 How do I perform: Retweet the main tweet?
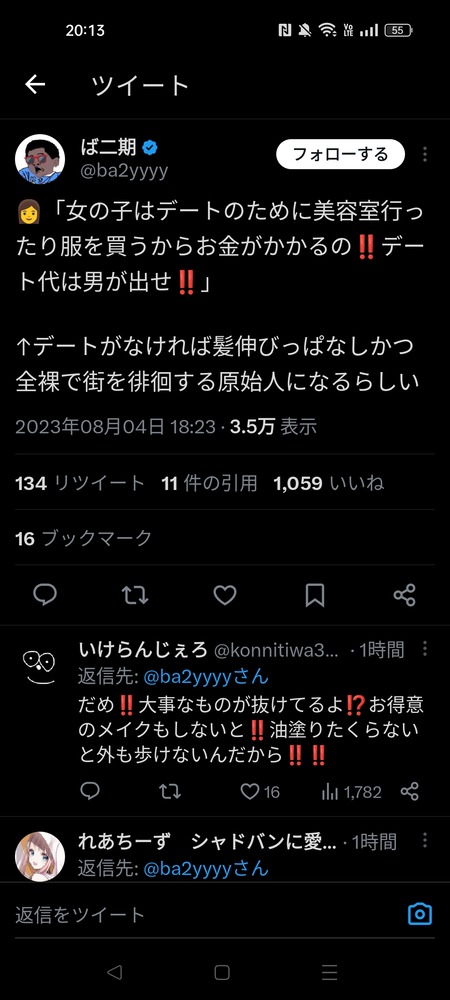tap(135, 595)
